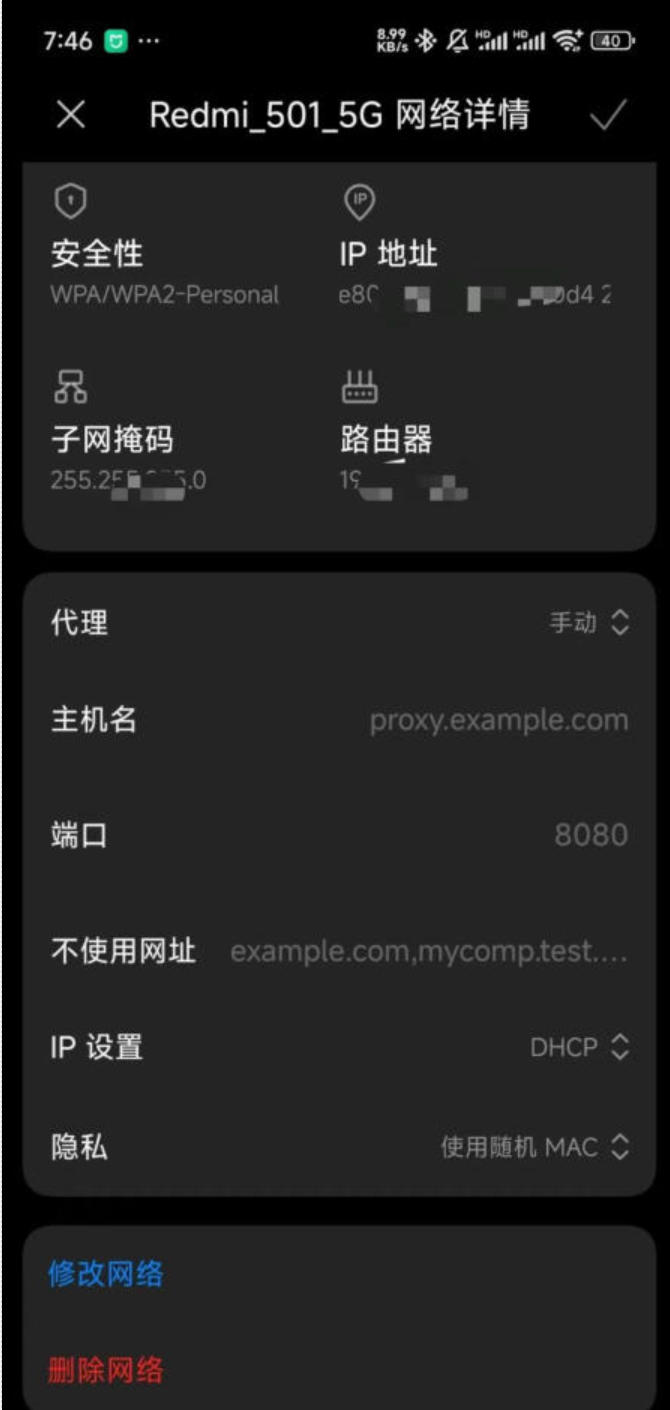670x1410 pixels.
Task: Open the 代理 proxy dropdown
Action: click(x=589, y=623)
